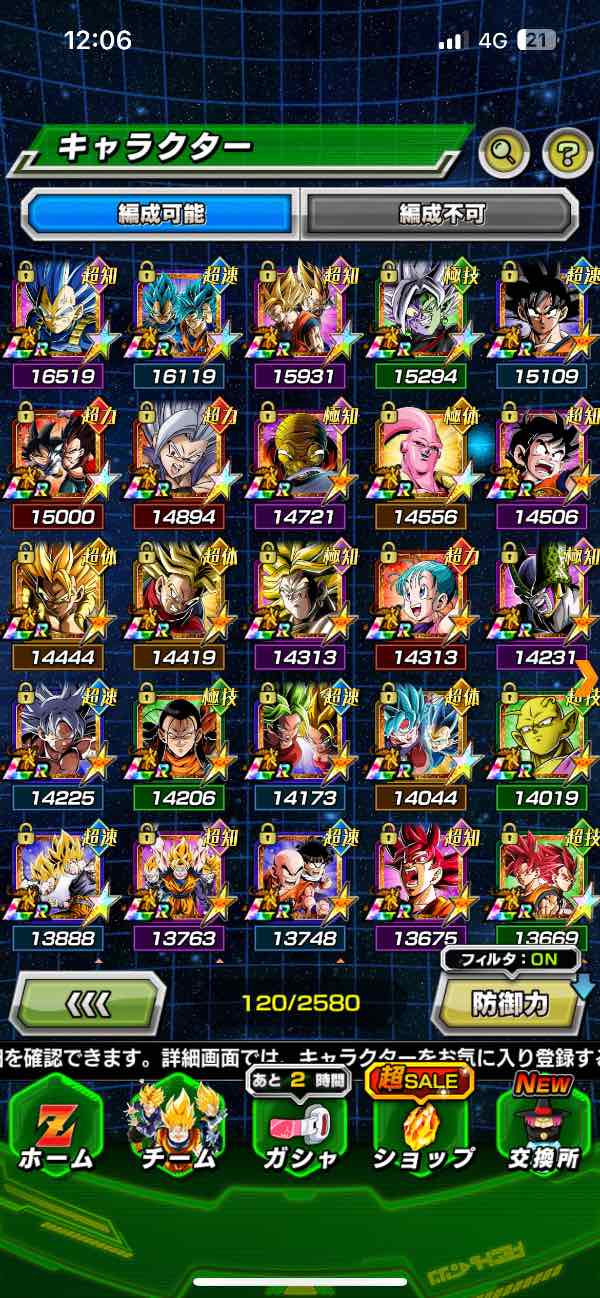Open the help question mark icon
This screenshot has width=600, height=1298.
[567, 153]
